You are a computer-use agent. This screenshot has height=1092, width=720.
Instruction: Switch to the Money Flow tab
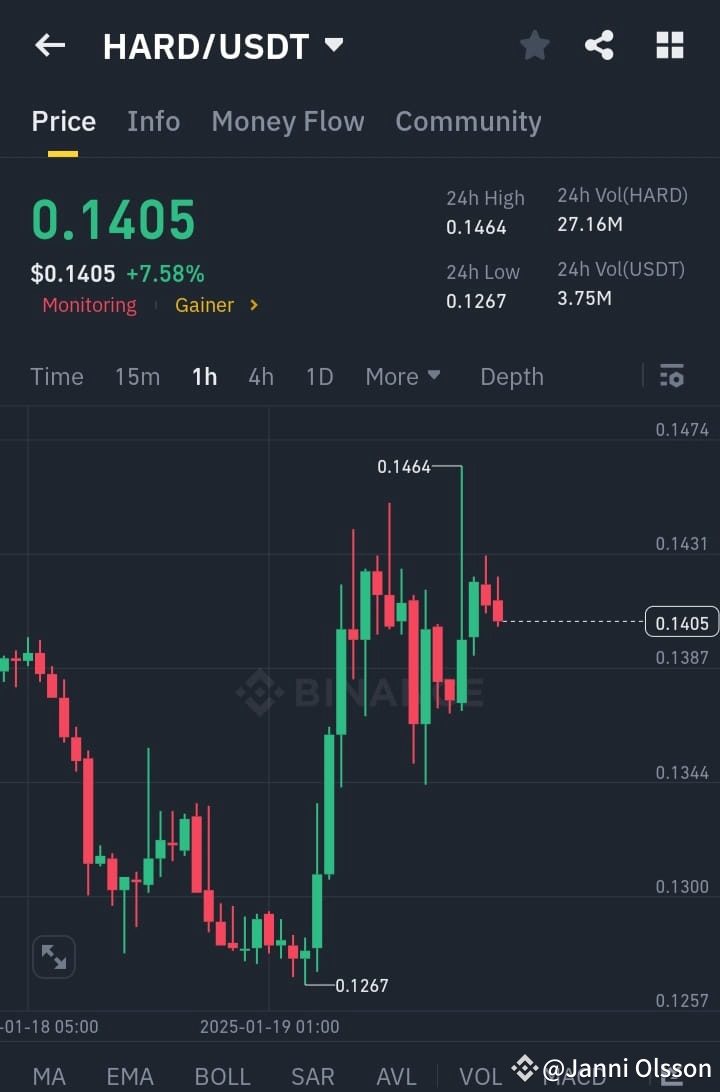tap(287, 121)
